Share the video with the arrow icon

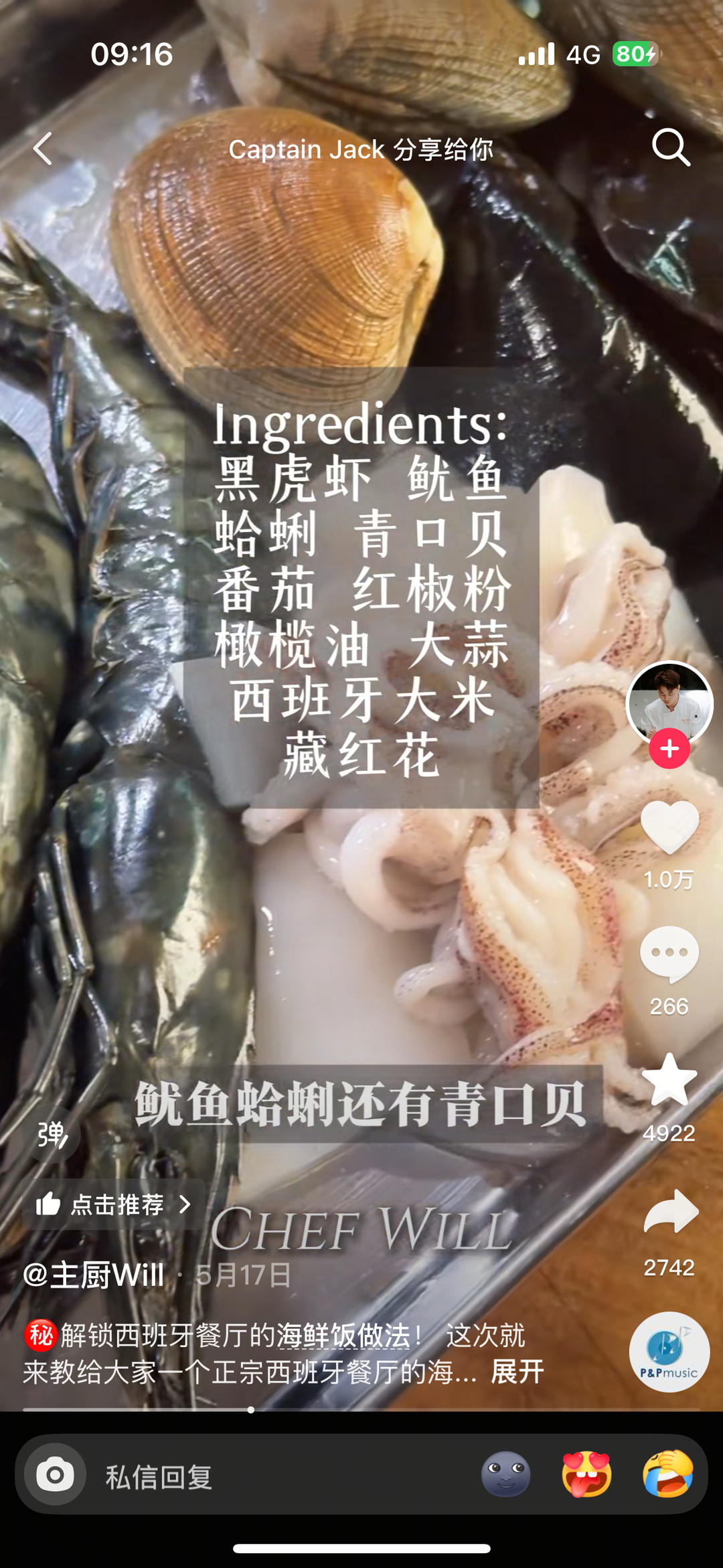pyautogui.click(x=671, y=1212)
